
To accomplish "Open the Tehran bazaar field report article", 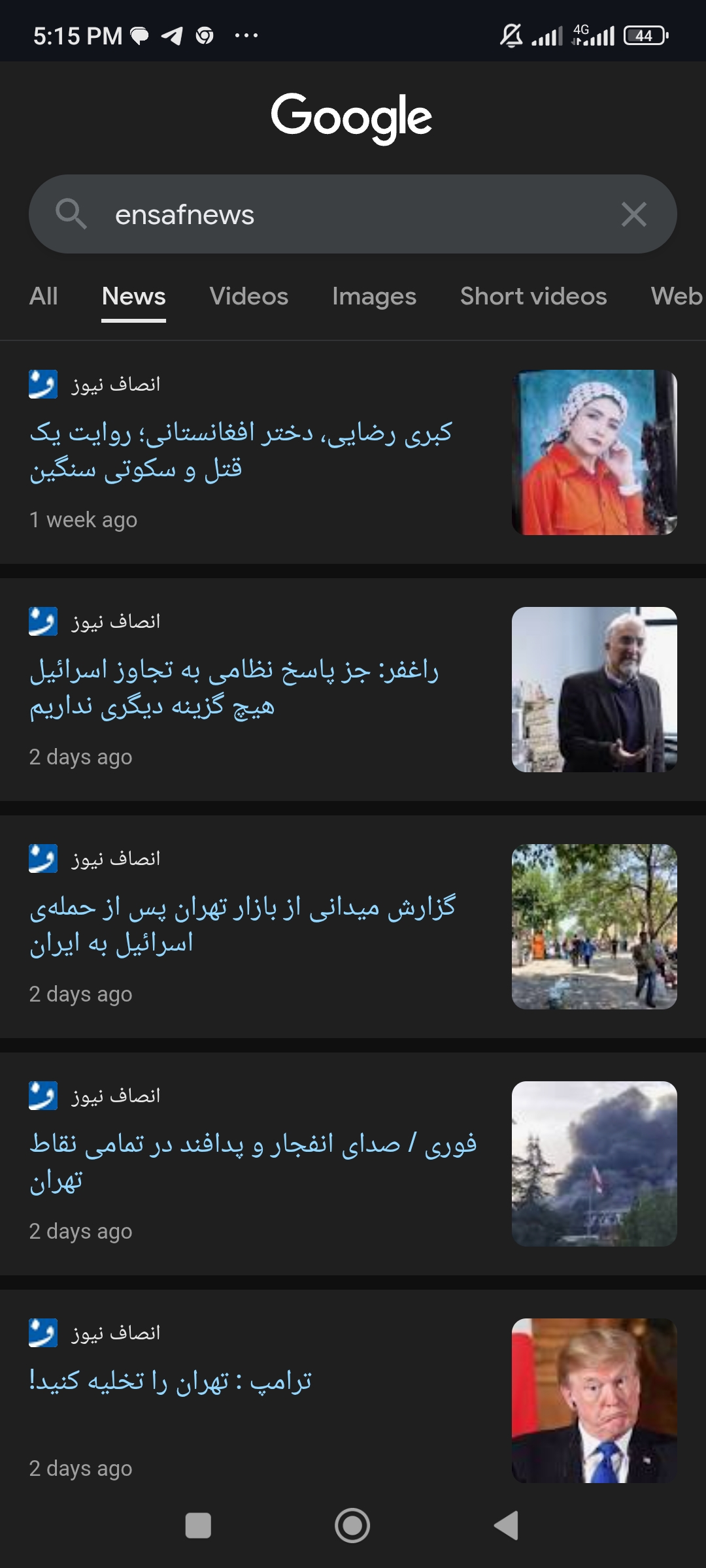I will point(242,924).
